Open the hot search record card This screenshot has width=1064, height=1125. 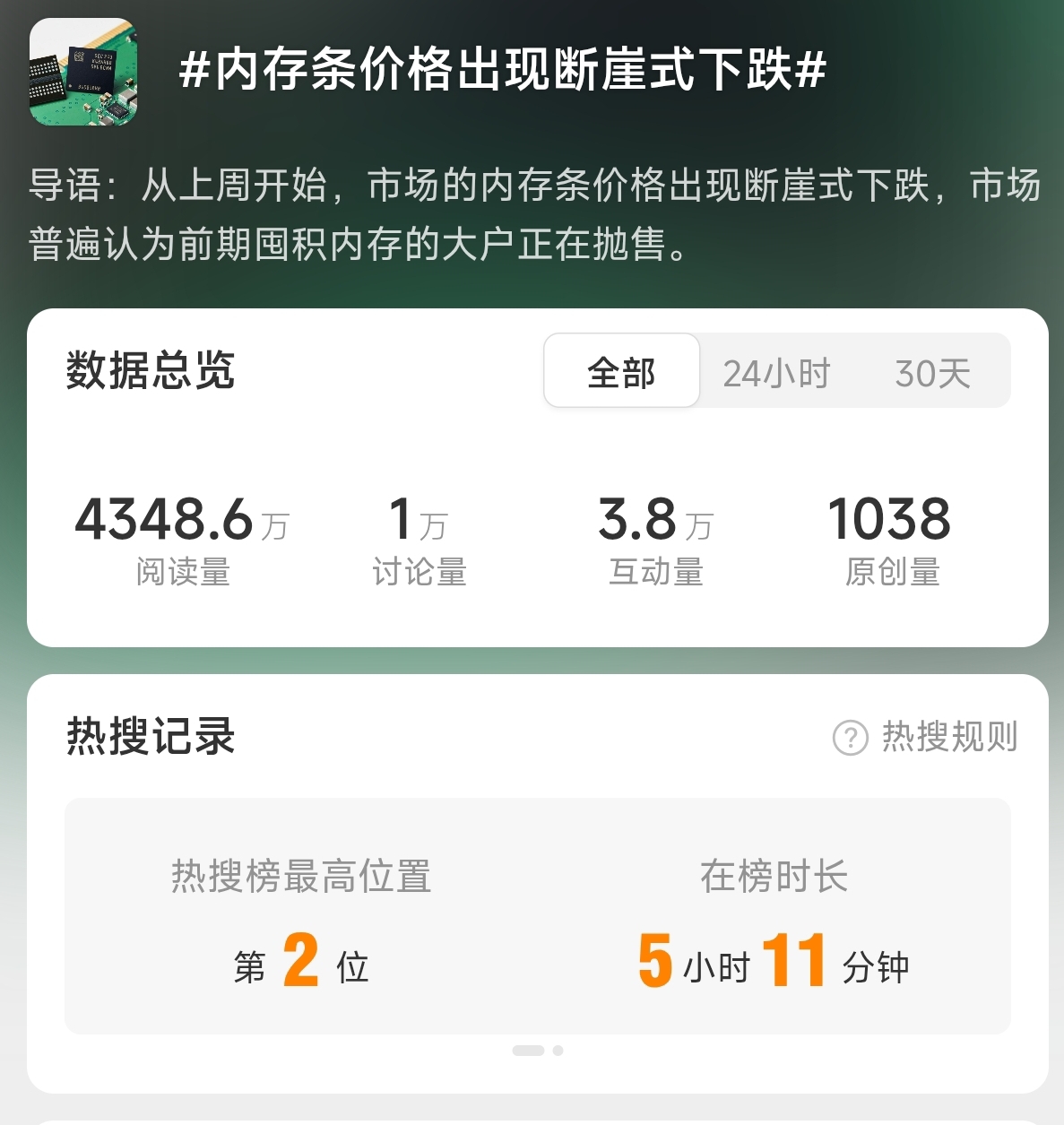click(536, 916)
